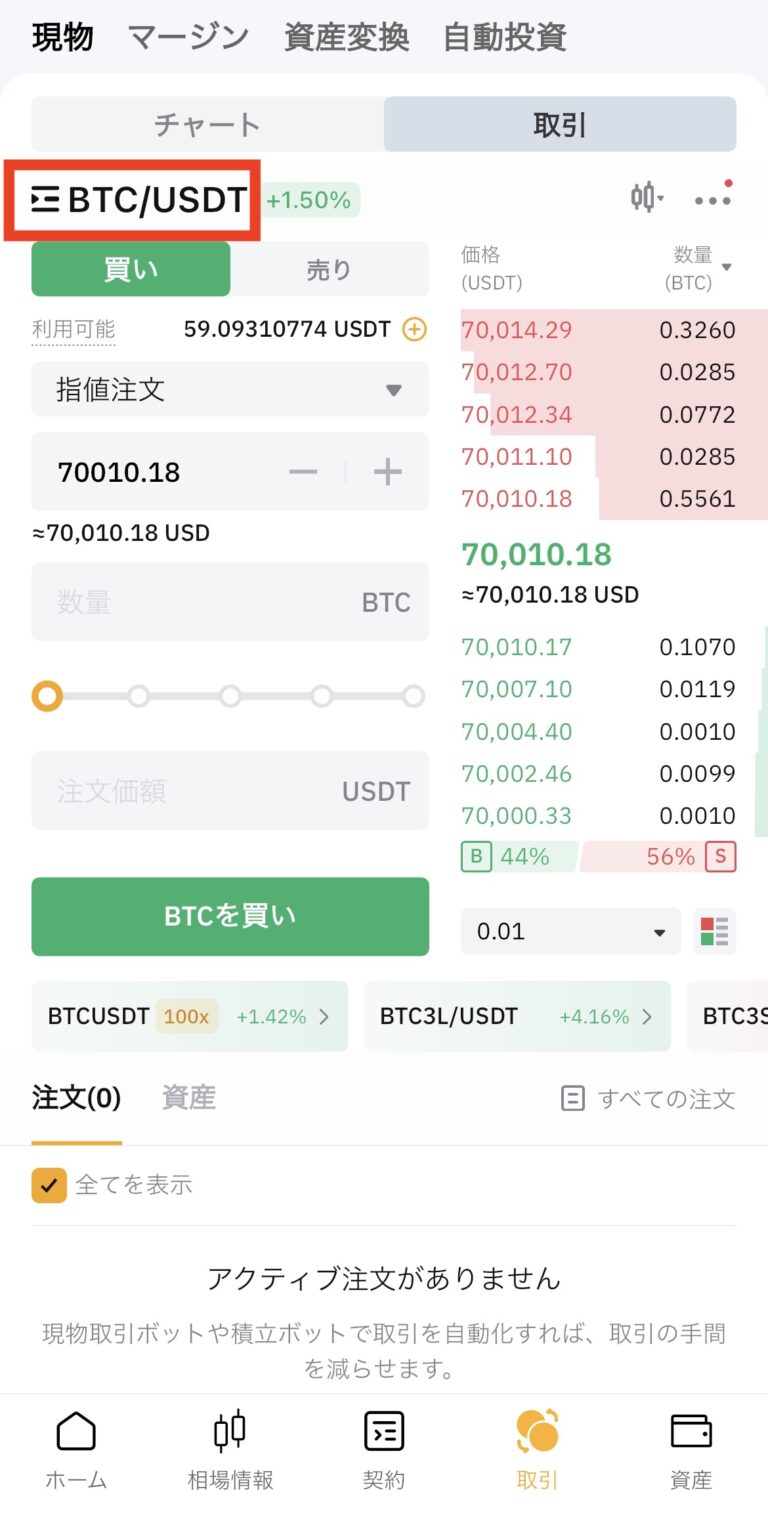This screenshot has height=1519, width=768.
Task: Open the candlestick chart settings icon
Action: click(x=645, y=197)
